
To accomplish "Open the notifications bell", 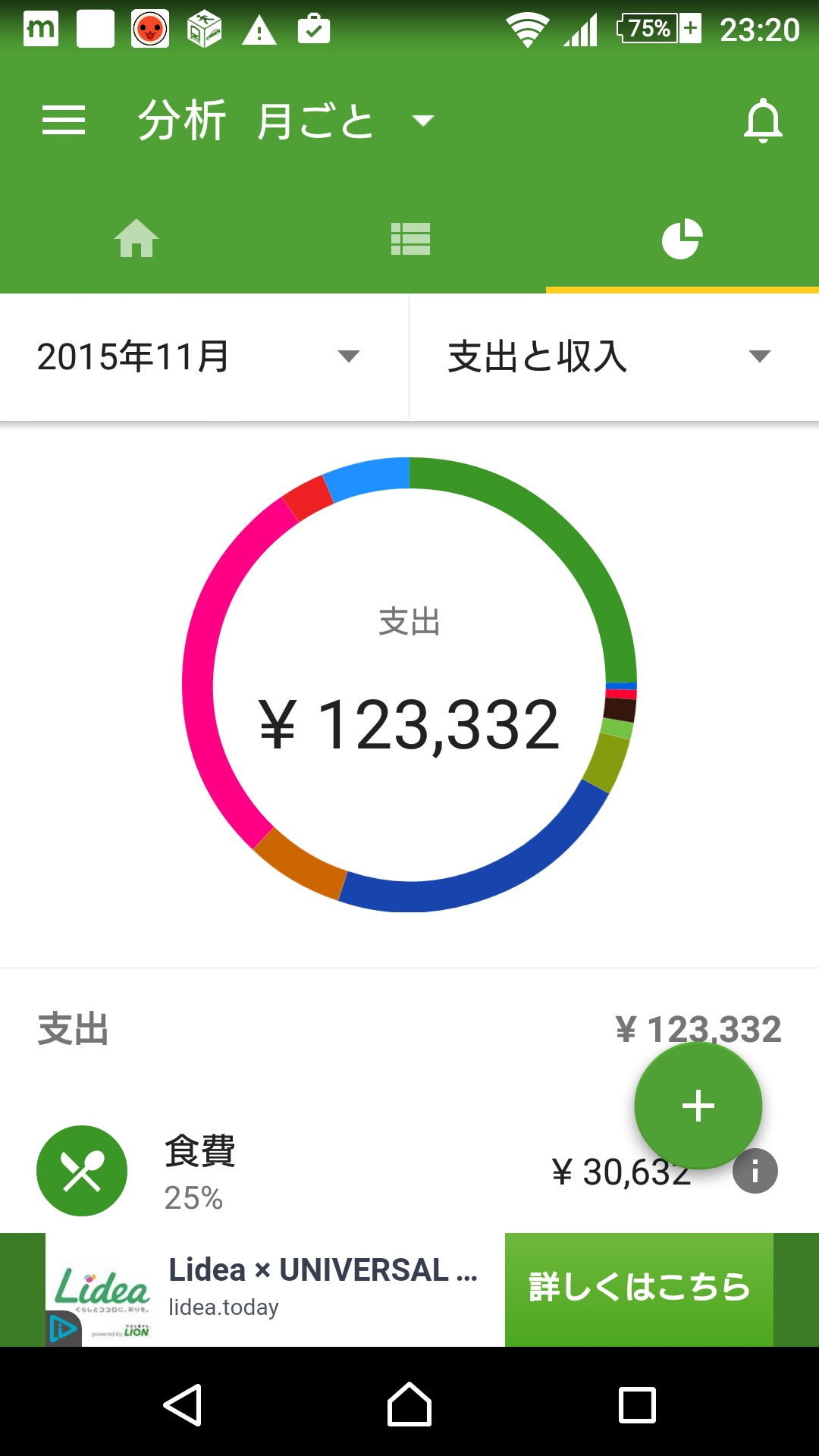I will click(762, 121).
